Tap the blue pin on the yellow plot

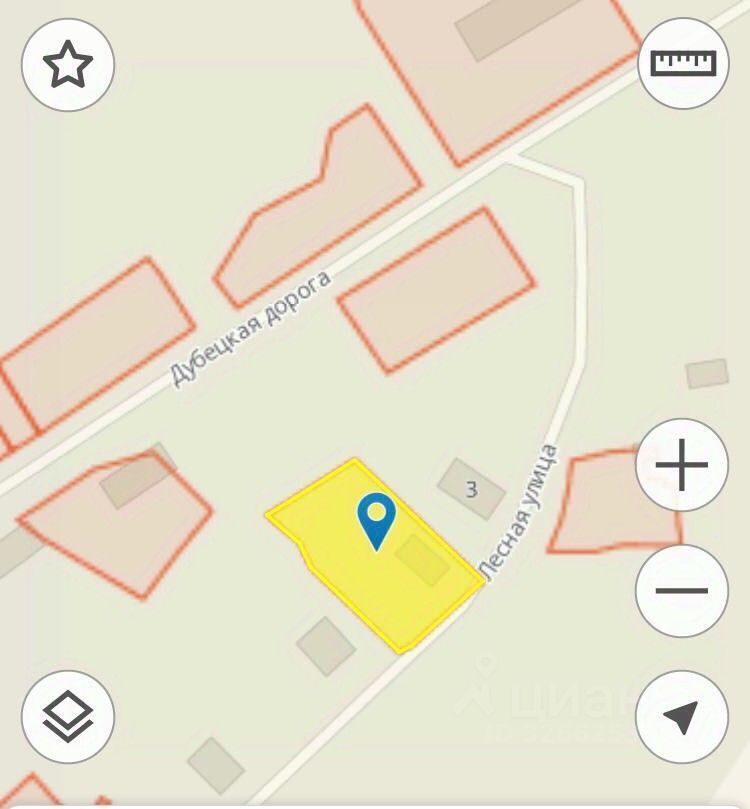pos(376,518)
